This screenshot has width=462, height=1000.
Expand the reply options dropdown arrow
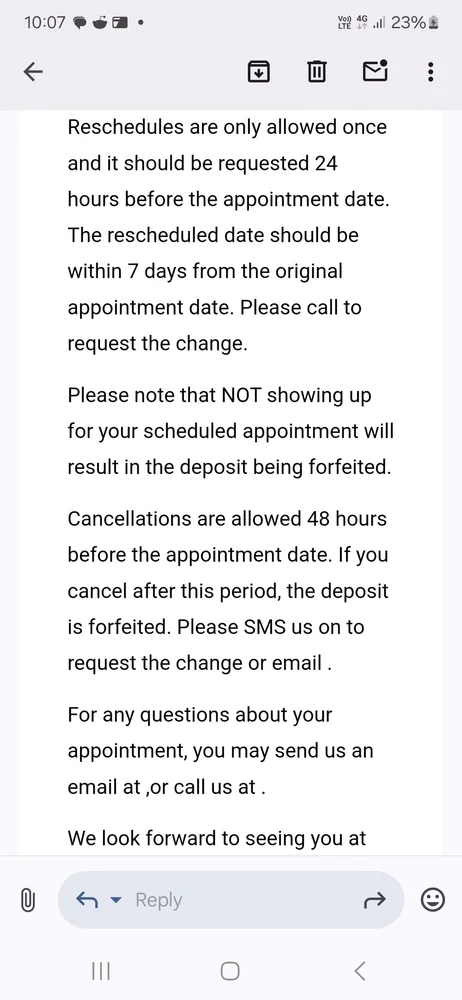click(x=116, y=900)
